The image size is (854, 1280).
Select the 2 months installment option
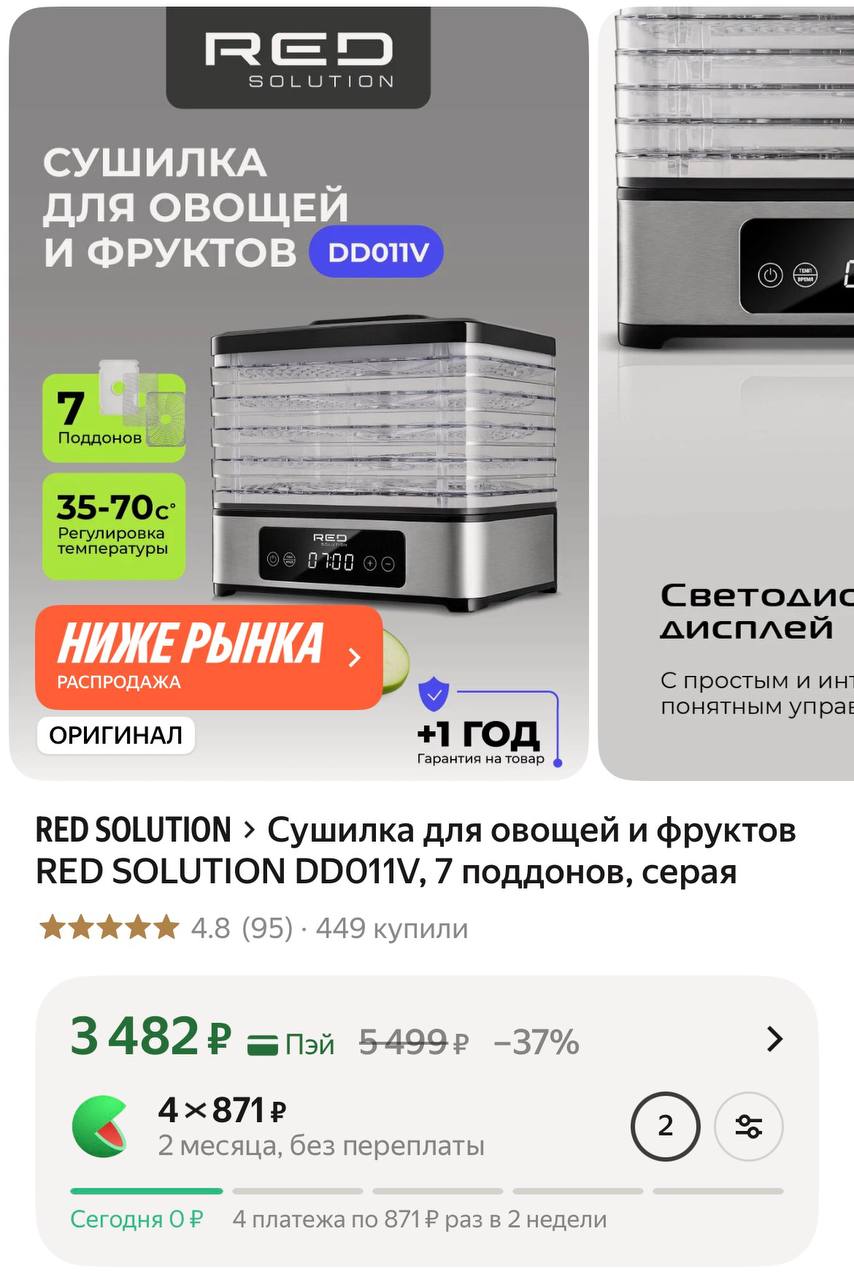pyautogui.click(x=665, y=1127)
